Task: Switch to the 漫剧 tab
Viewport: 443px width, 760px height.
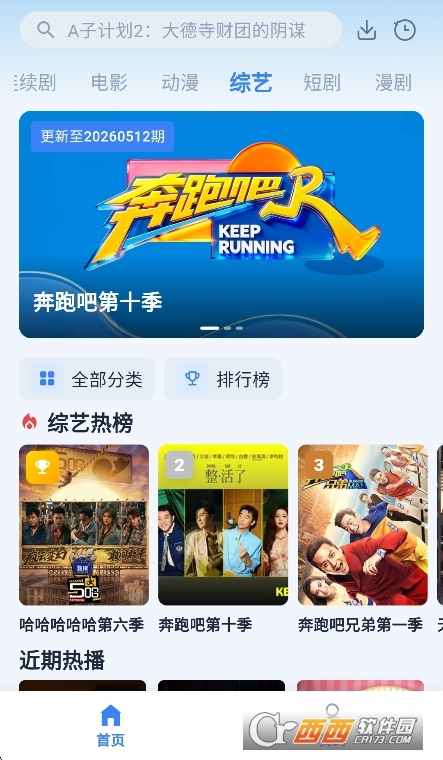Action: pyautogui.click(x=393, y=82)
